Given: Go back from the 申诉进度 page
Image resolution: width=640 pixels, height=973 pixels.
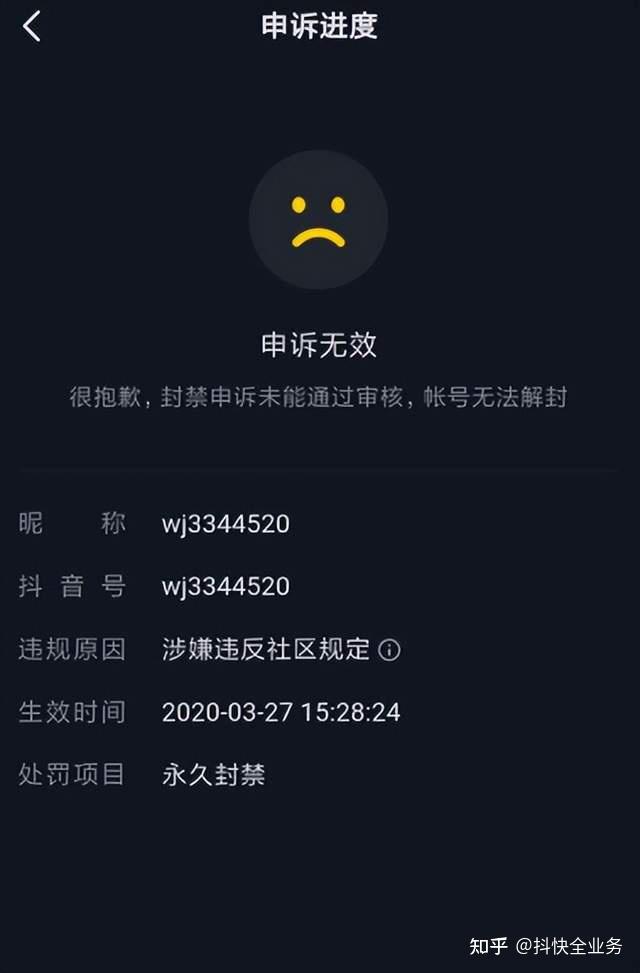Looking at the screenshot, I should [32, 27].
